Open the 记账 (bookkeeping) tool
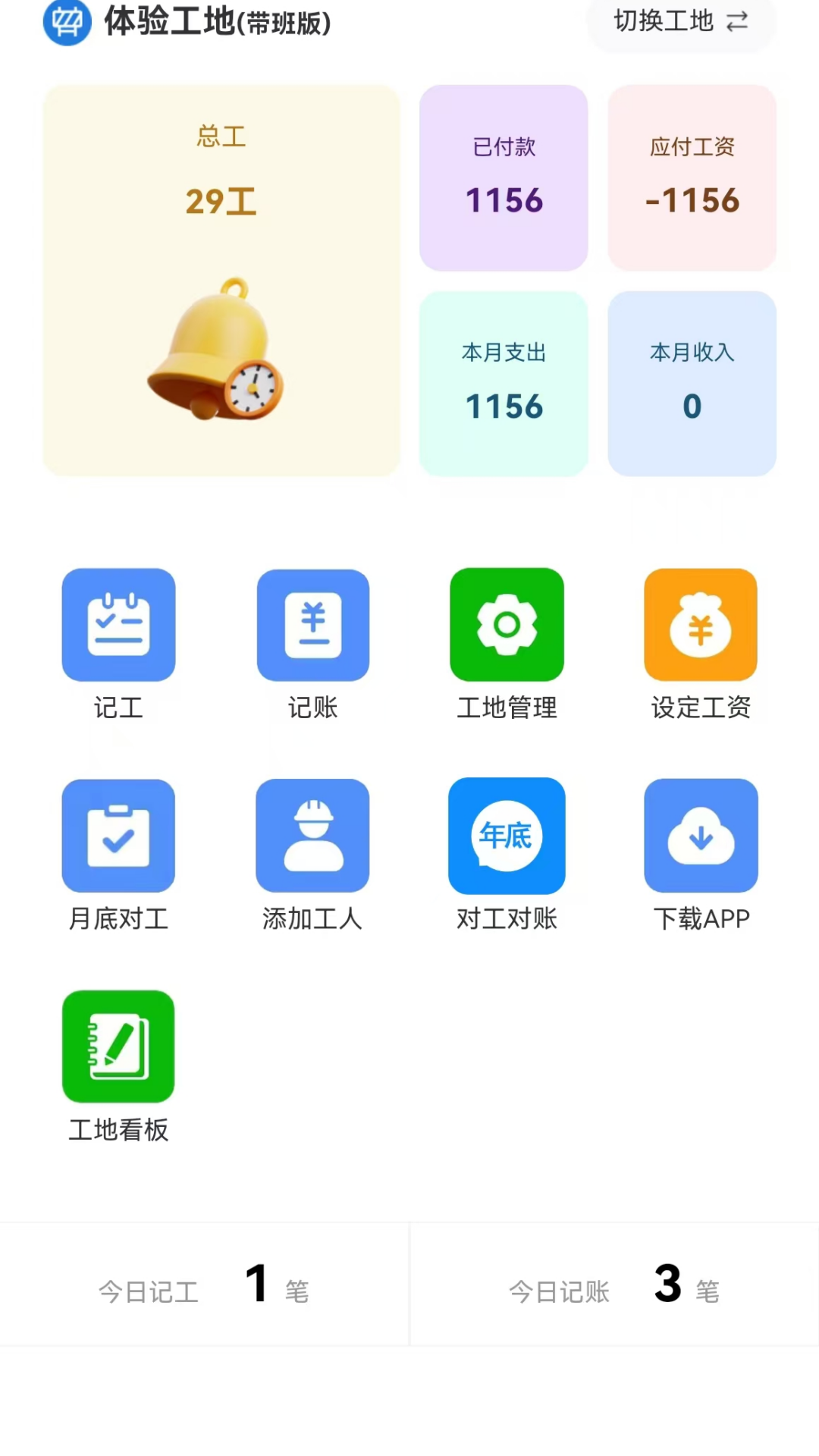Image resolution: width=819 pixels, height=1456 pixels. pyautogui.click(x=313, y=643)
